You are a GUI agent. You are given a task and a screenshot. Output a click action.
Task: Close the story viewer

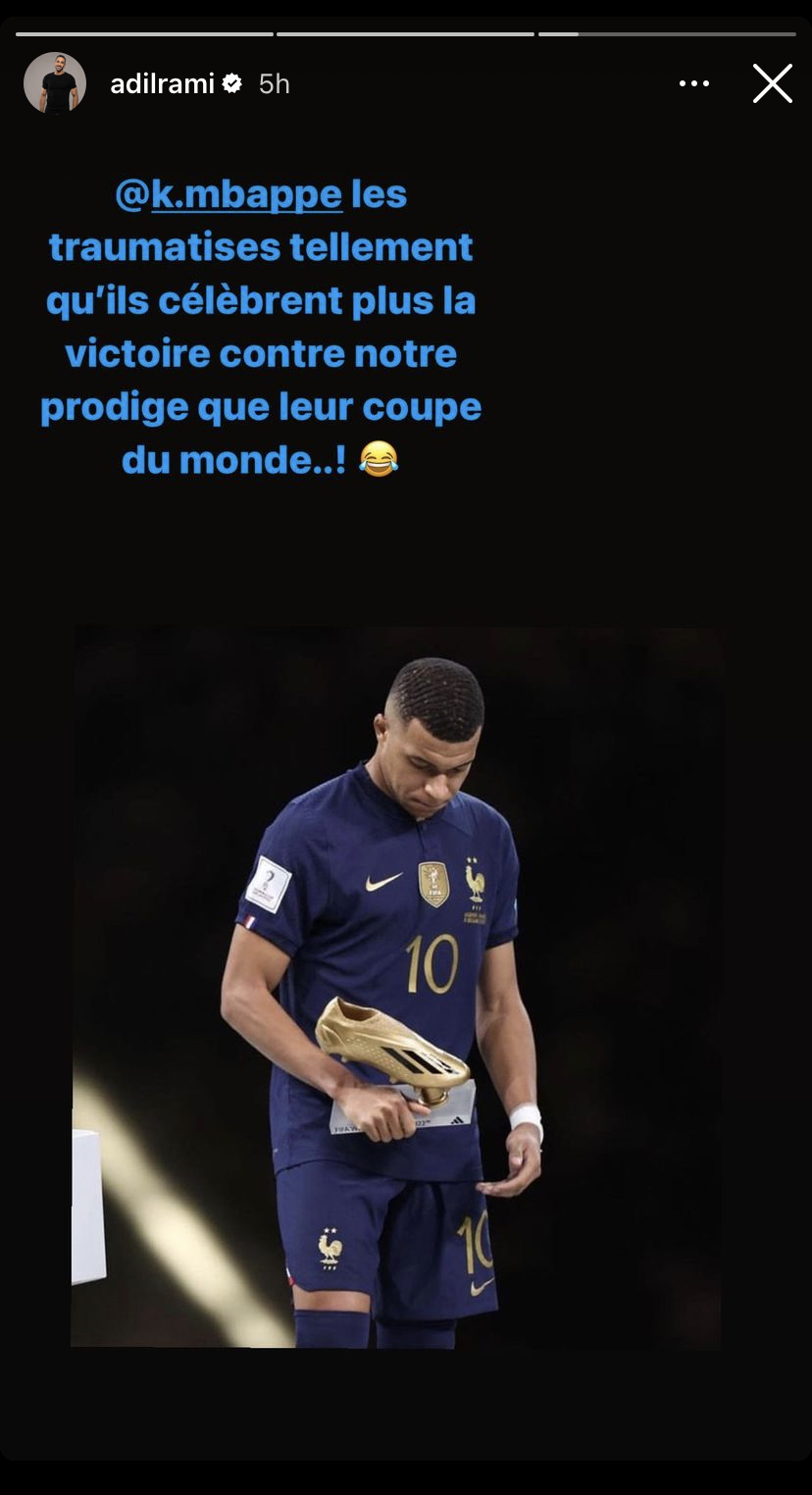pos(772,84)
